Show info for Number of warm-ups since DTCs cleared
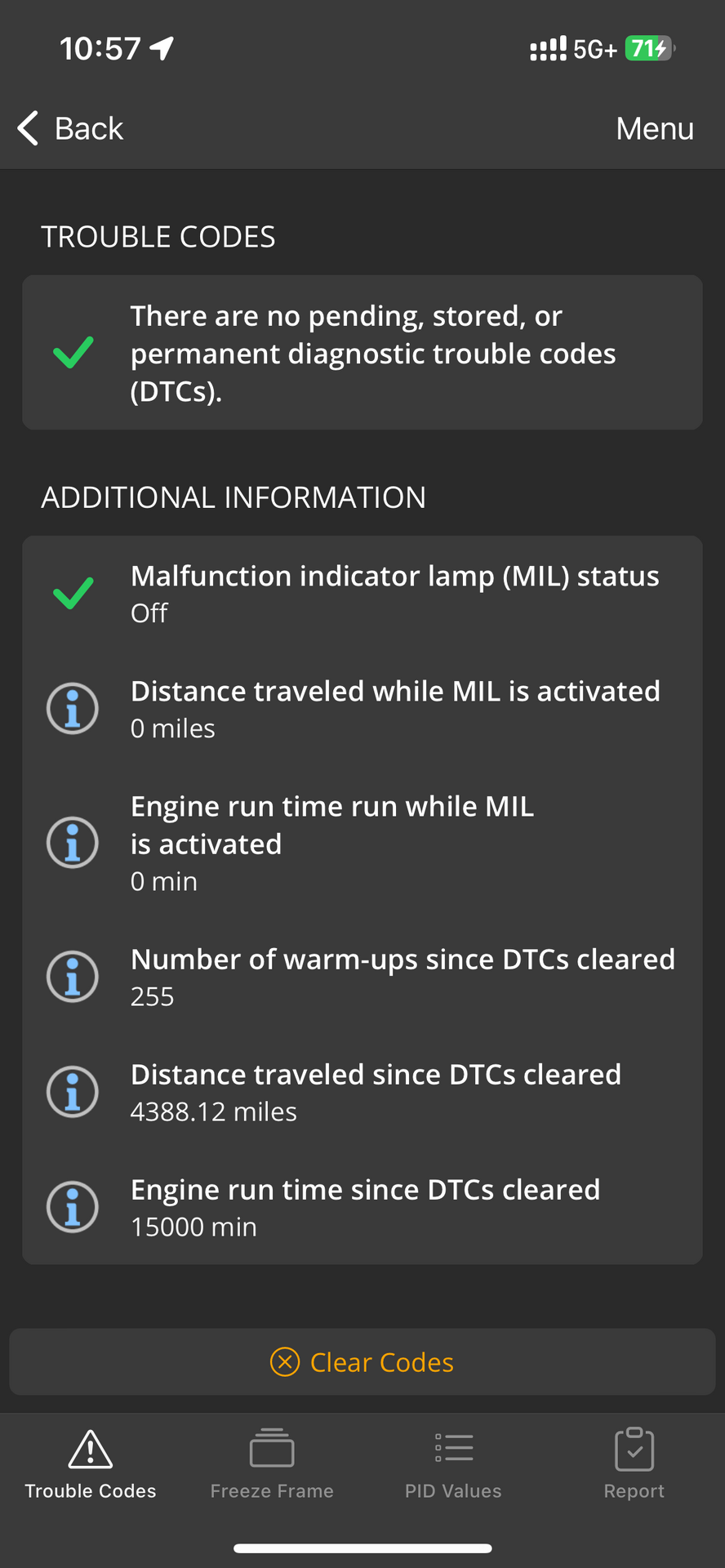Viewport: 725px width, 1568px height. click(73, 977)
